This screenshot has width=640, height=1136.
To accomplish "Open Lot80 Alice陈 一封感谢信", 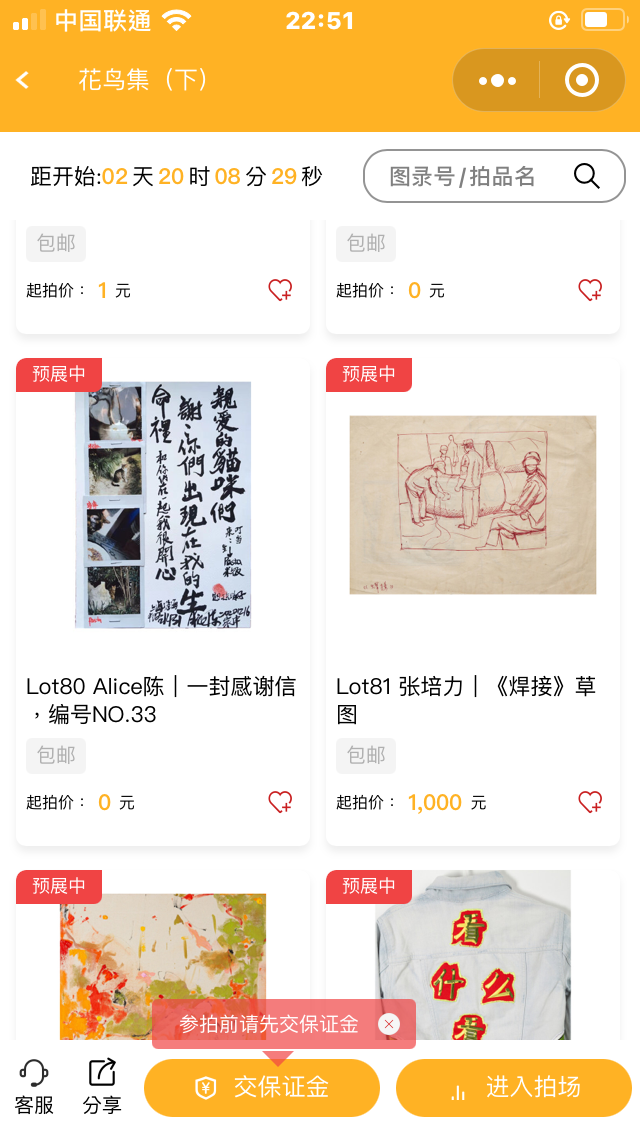I will click(x=163, y=505).
